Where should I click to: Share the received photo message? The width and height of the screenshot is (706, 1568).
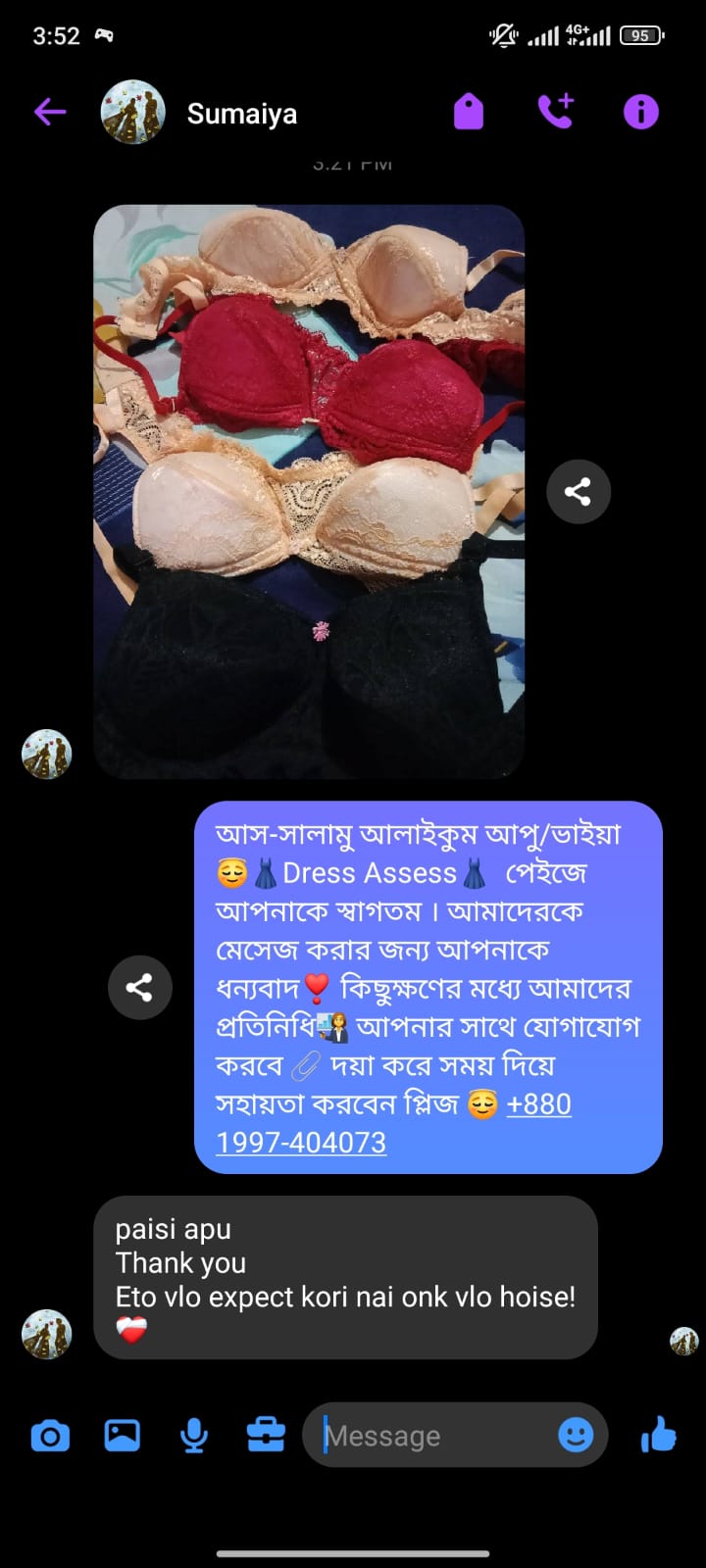578,491
